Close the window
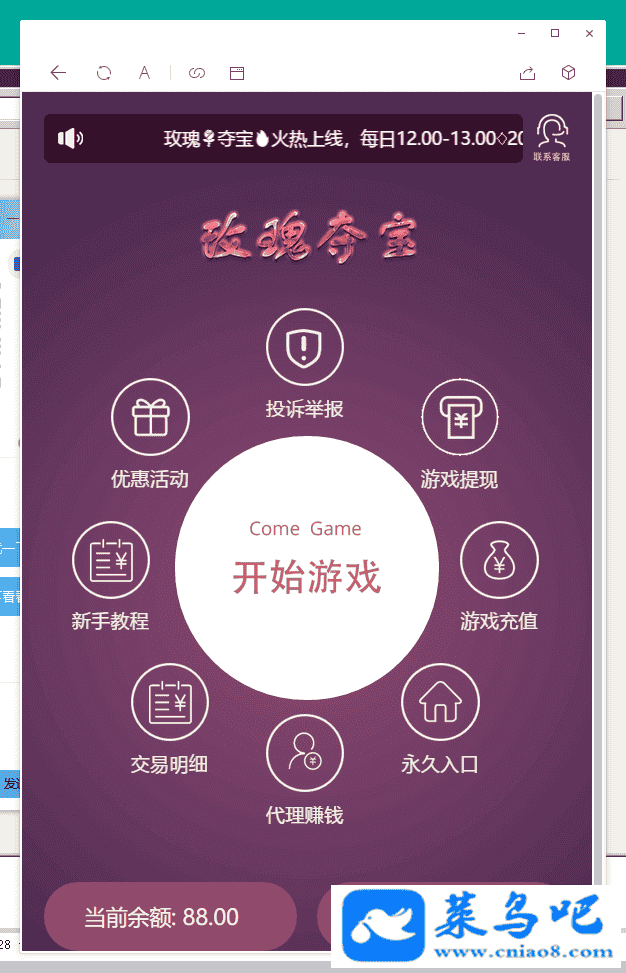 pyautogui.click(x=589, y=33)
